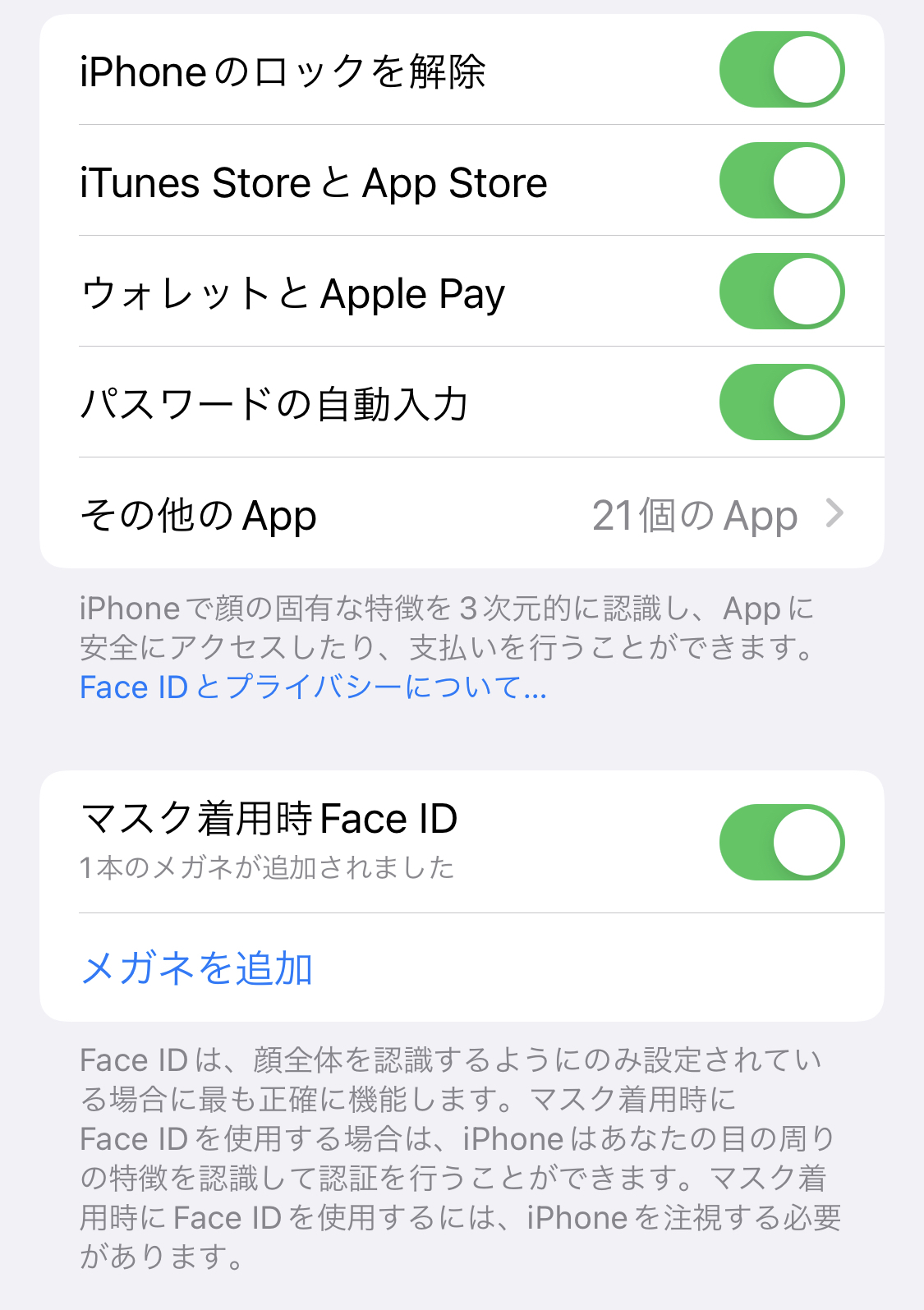Disable iTunes Store と App Store switch
The width and height of the screenshot is (924, 1310).
point(781,181)
